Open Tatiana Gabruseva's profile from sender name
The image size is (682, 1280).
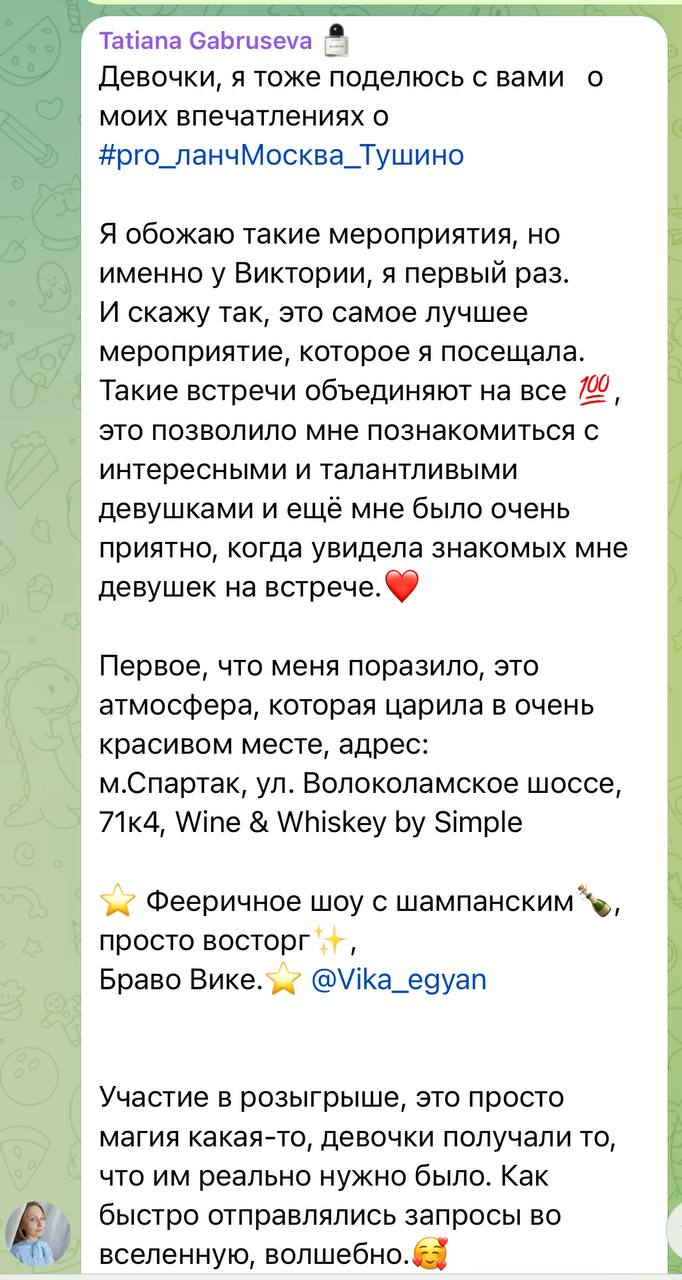(x=206, y=41)
